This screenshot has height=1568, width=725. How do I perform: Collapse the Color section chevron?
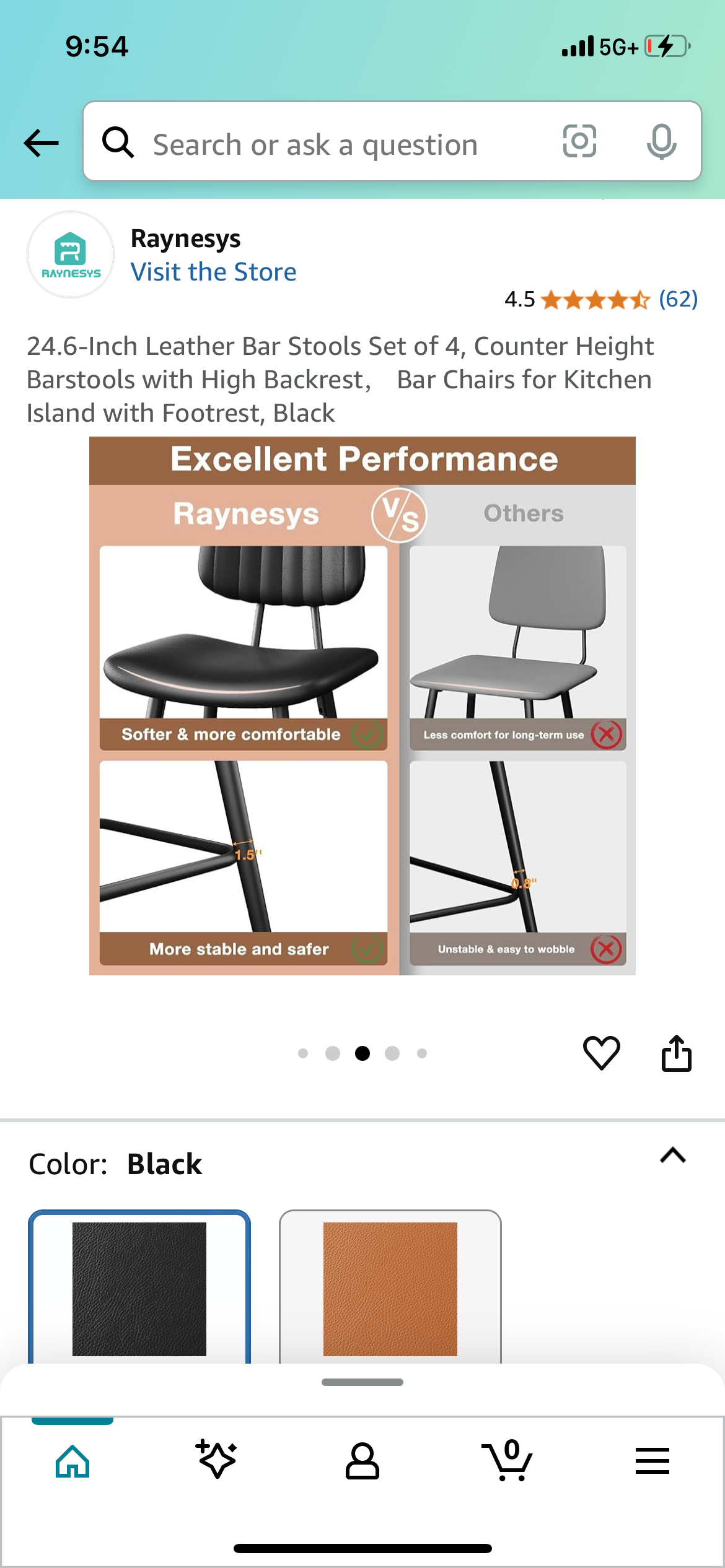tap(673, 1156)
